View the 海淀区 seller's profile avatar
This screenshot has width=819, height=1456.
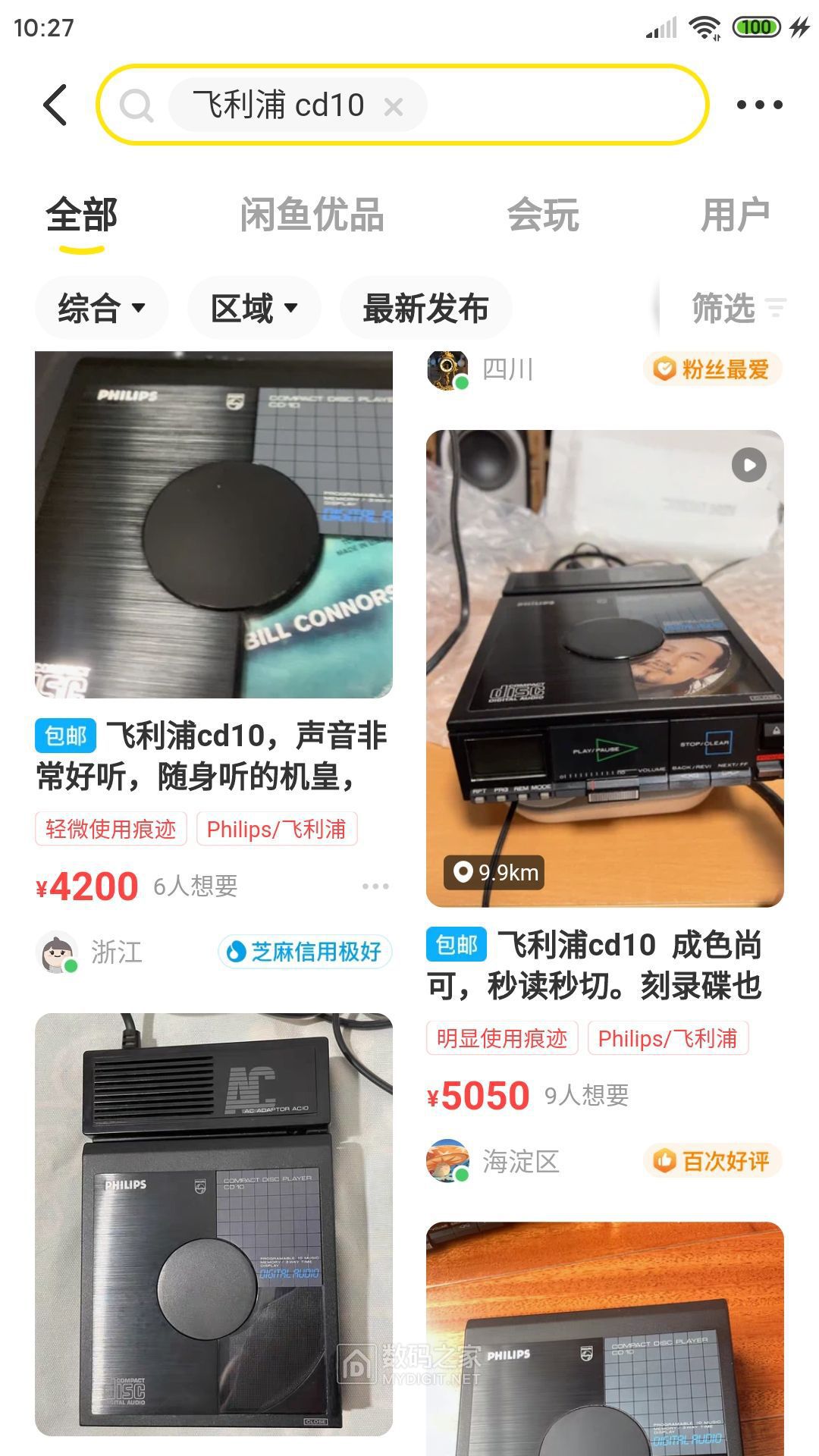(x=447, y=1161)
